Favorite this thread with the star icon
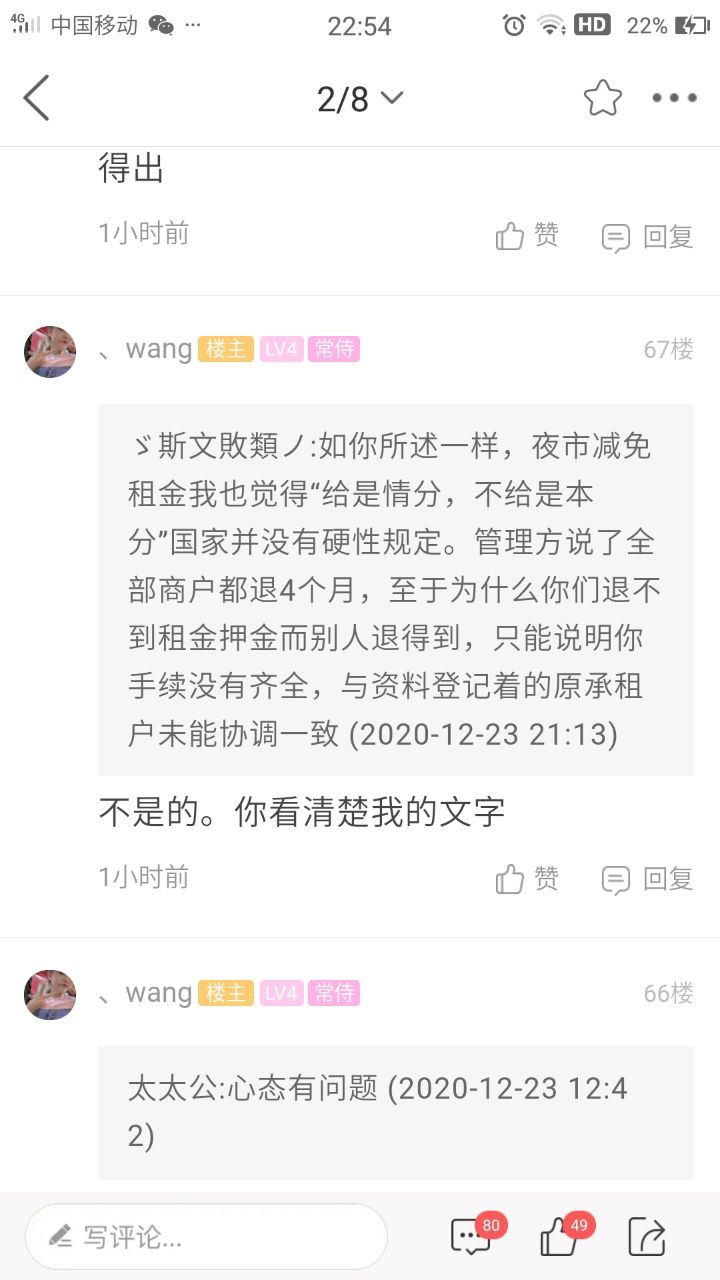 click(x=603, y=98)
